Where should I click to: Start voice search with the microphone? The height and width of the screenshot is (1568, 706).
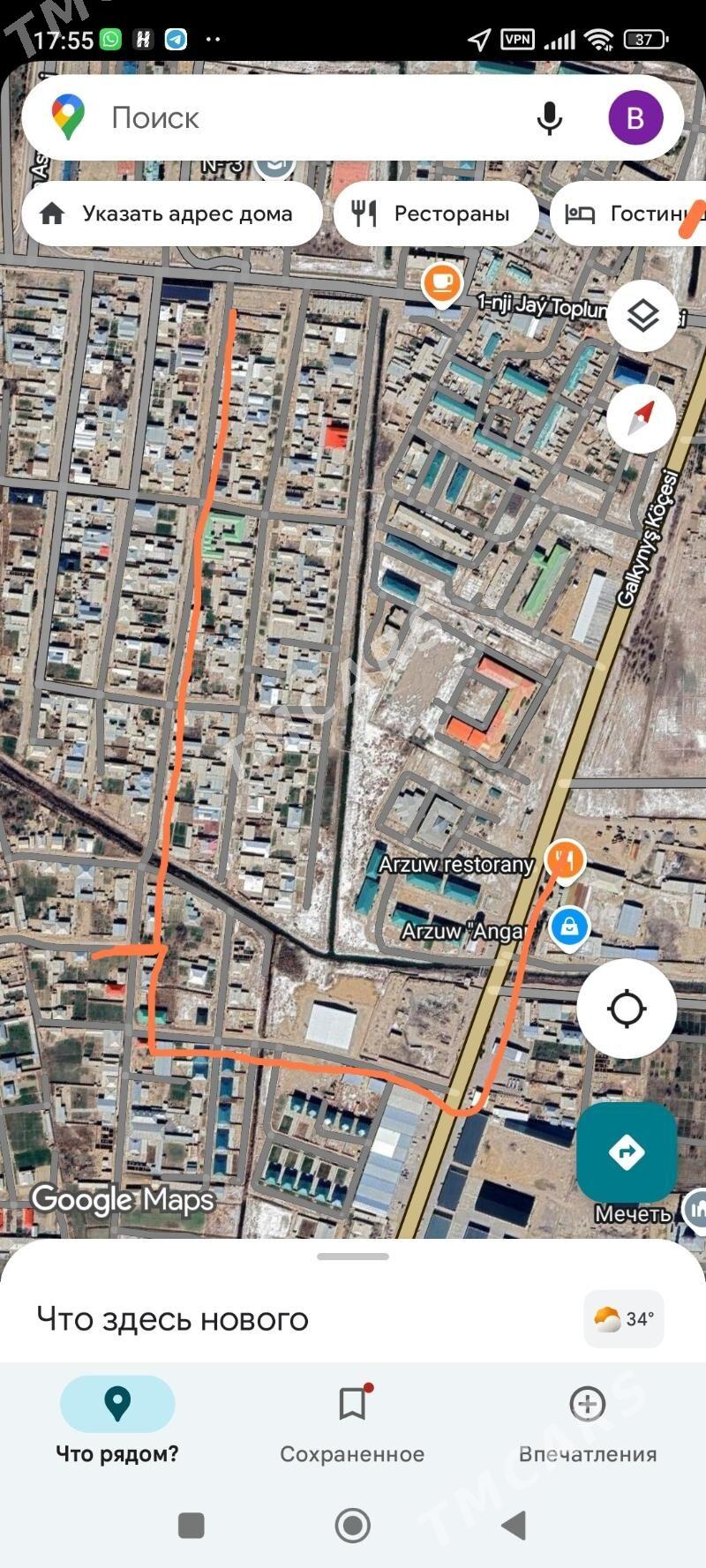pyautogui.click(x=549, y=117)
